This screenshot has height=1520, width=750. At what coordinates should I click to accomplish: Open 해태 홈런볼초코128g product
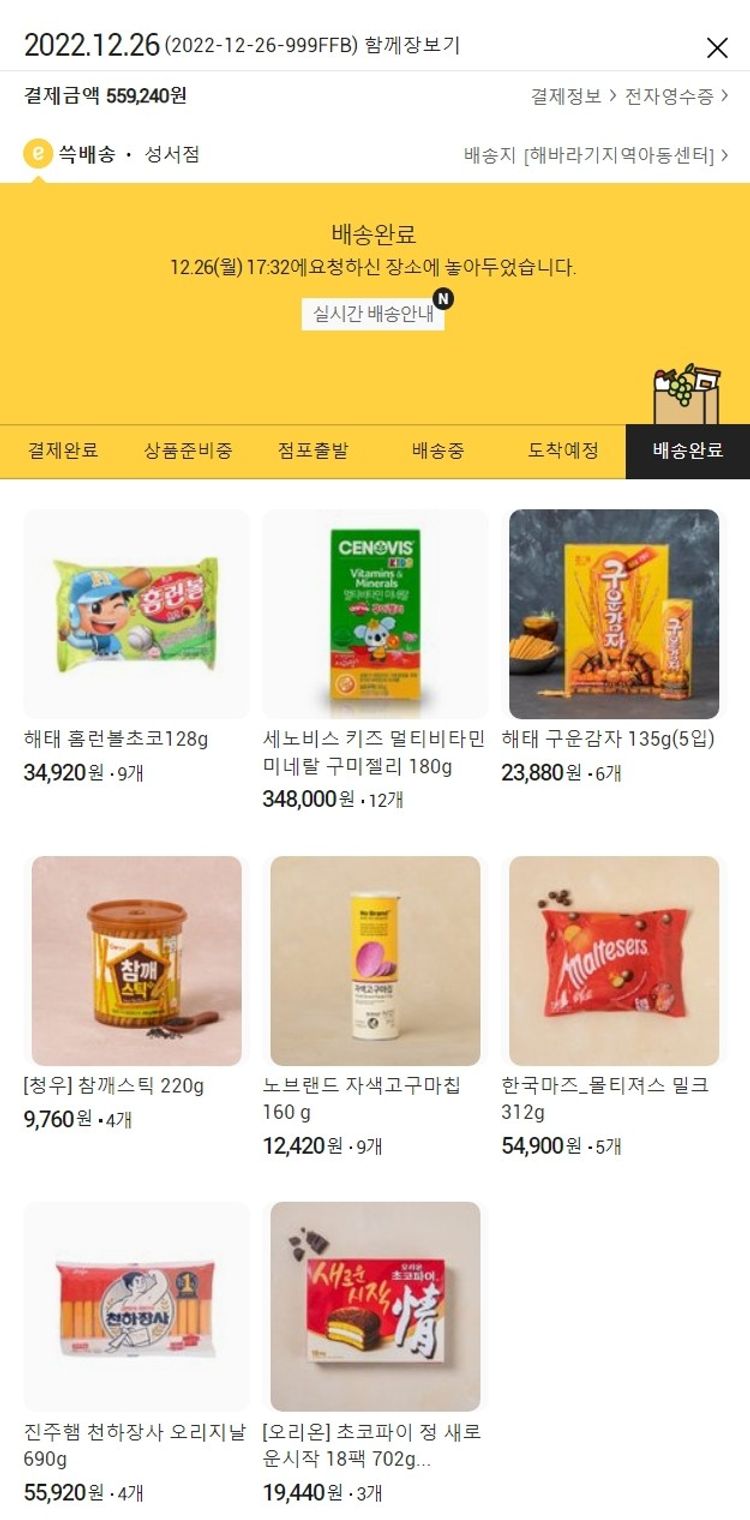coord(136,614)
